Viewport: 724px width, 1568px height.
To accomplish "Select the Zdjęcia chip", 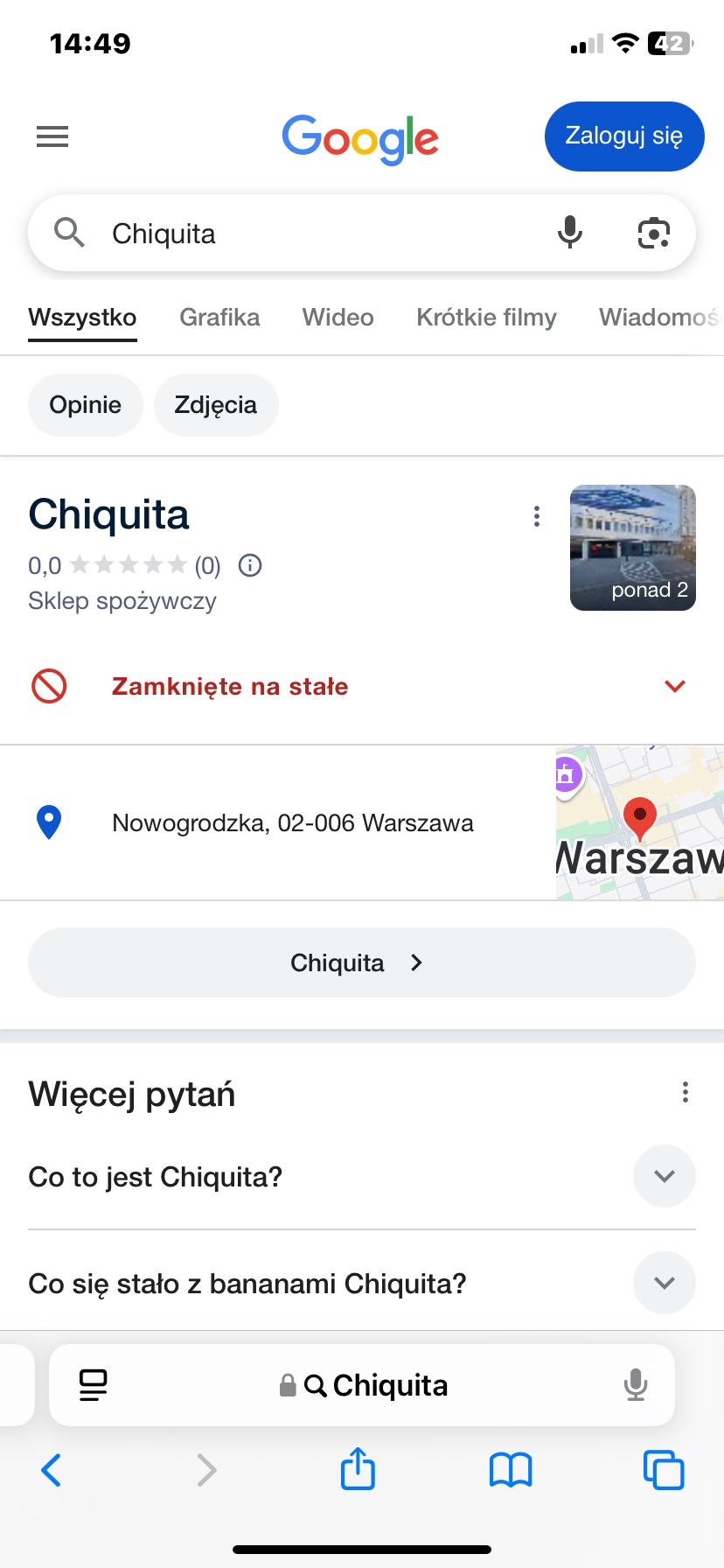I will point(216,405).
